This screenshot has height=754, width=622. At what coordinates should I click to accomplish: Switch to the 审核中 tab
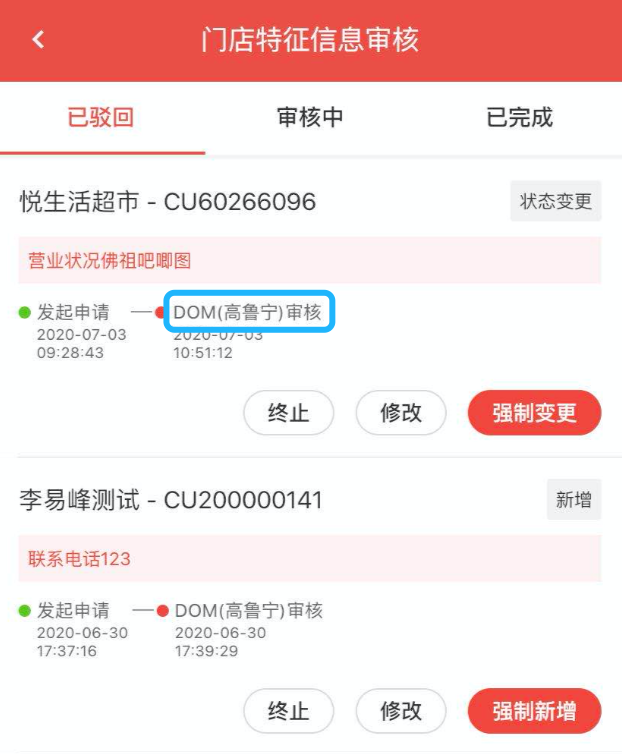tap(310, 117)
